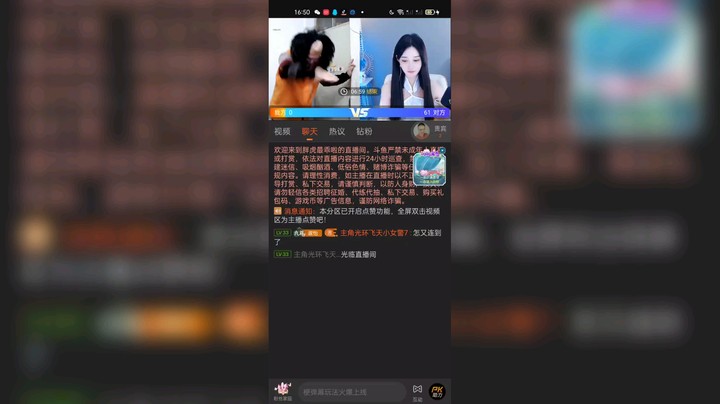Viewport: 720px width, 404px height.
Task: Open the PK 助力 button
Action: point(437,390)
